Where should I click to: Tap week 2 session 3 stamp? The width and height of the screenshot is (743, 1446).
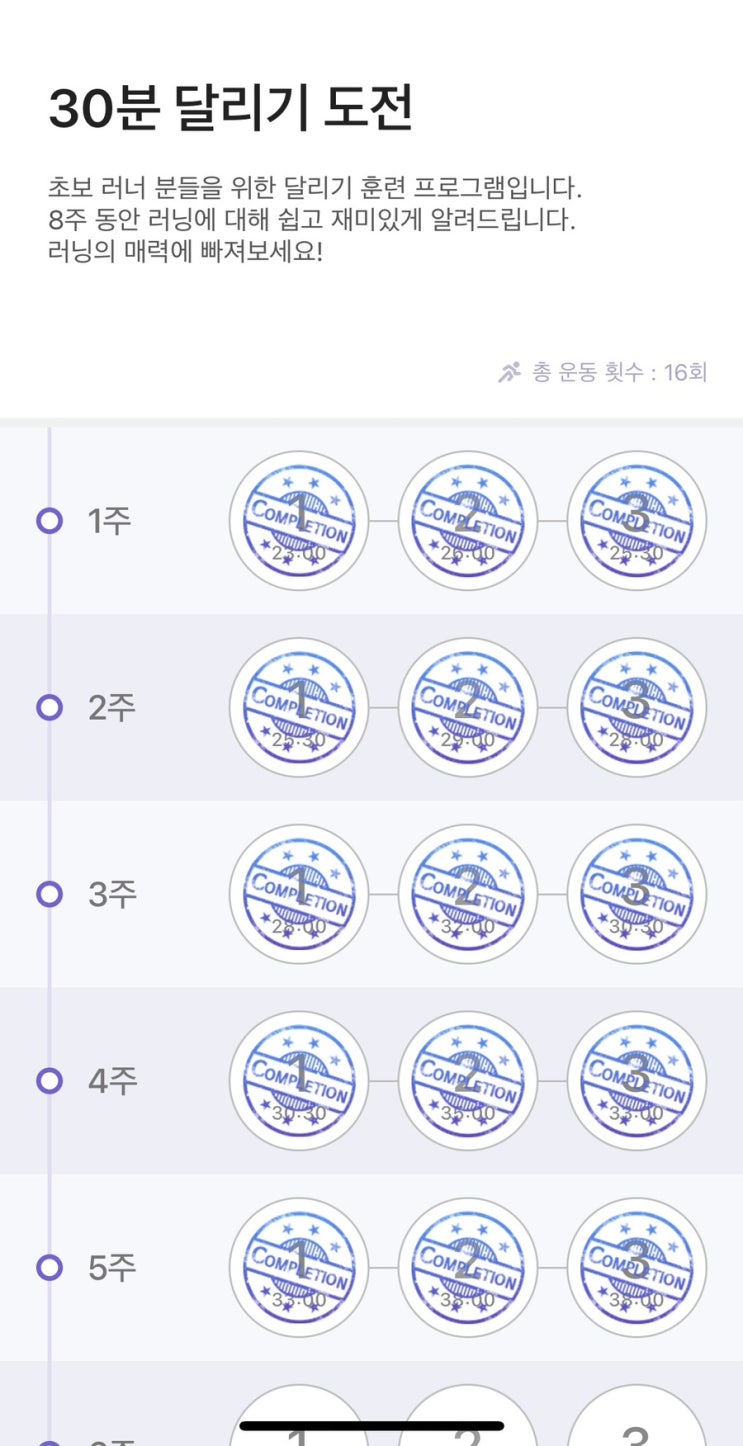tap(637, 708)
